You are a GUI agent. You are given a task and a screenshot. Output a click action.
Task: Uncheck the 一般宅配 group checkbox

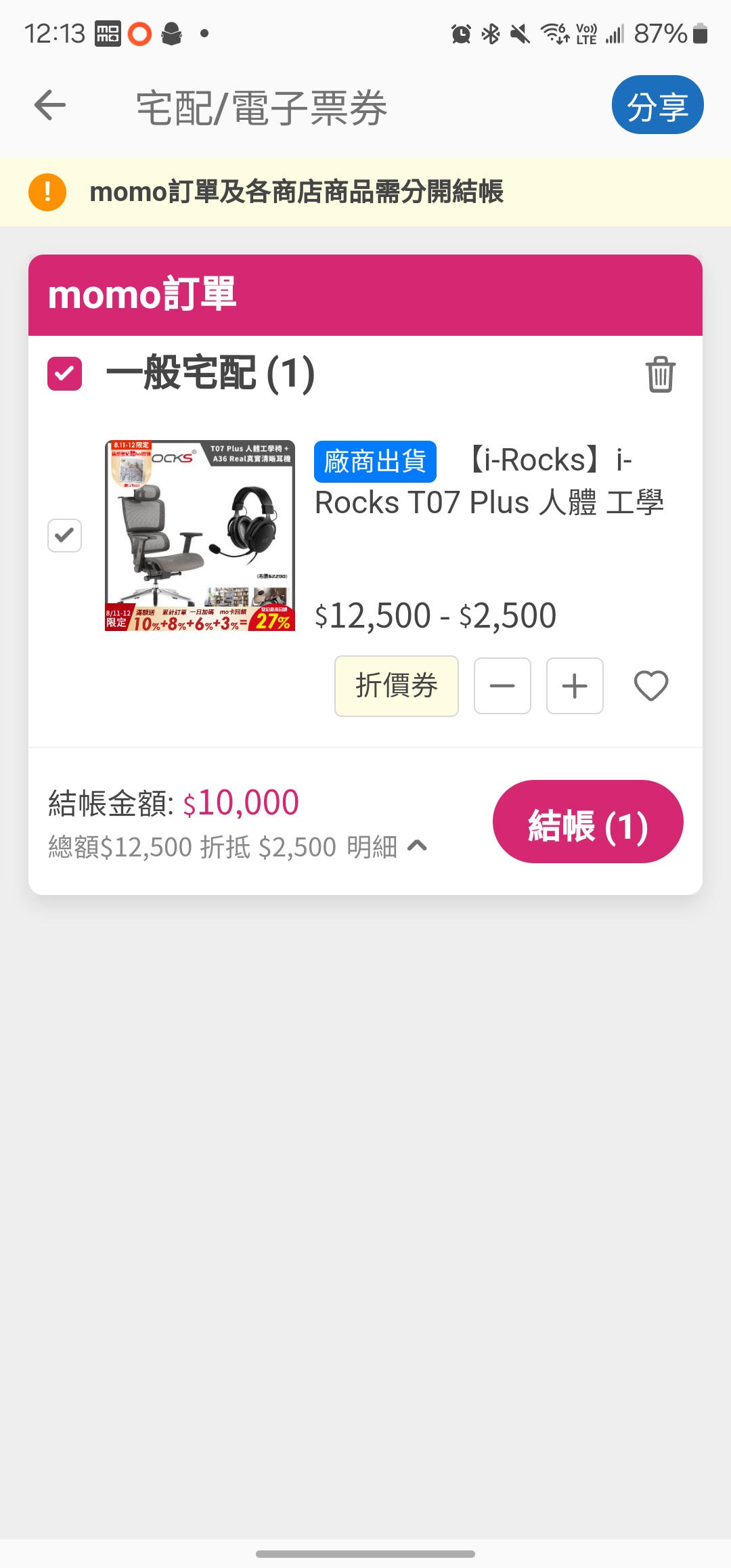[x=64, y=374]
